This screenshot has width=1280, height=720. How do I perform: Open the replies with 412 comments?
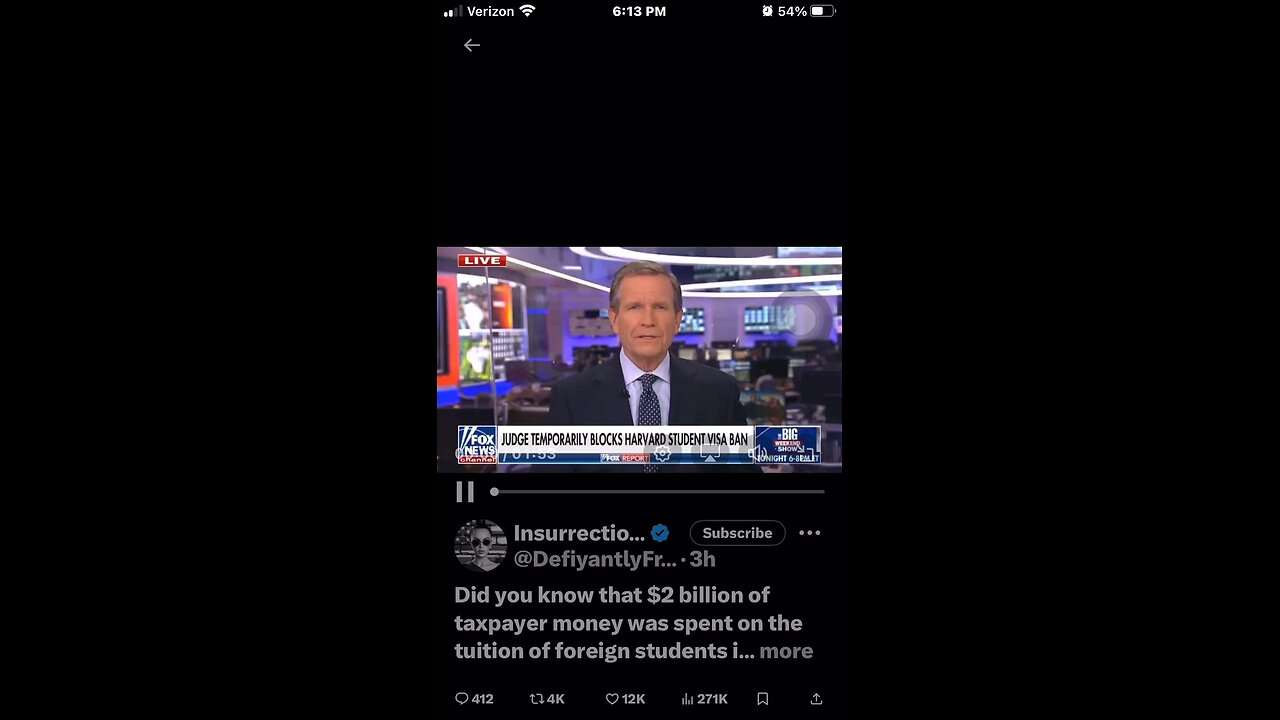click(474, 699)
